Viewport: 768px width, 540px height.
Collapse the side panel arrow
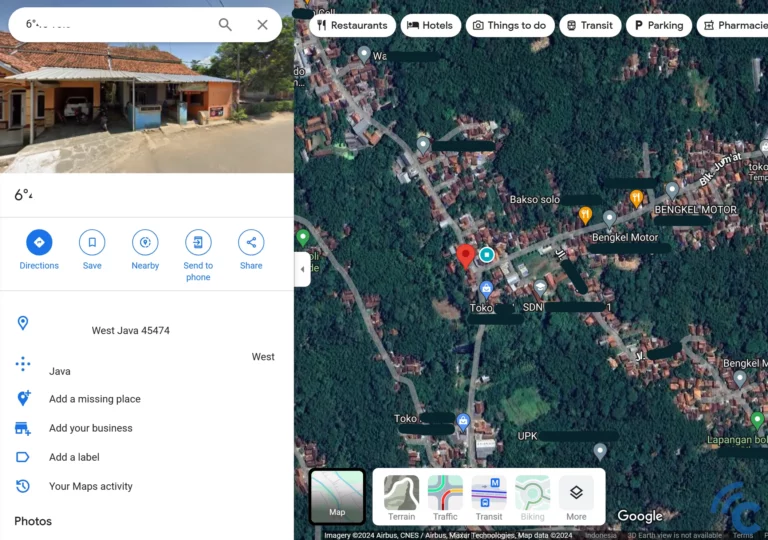[x=302, y=269]
